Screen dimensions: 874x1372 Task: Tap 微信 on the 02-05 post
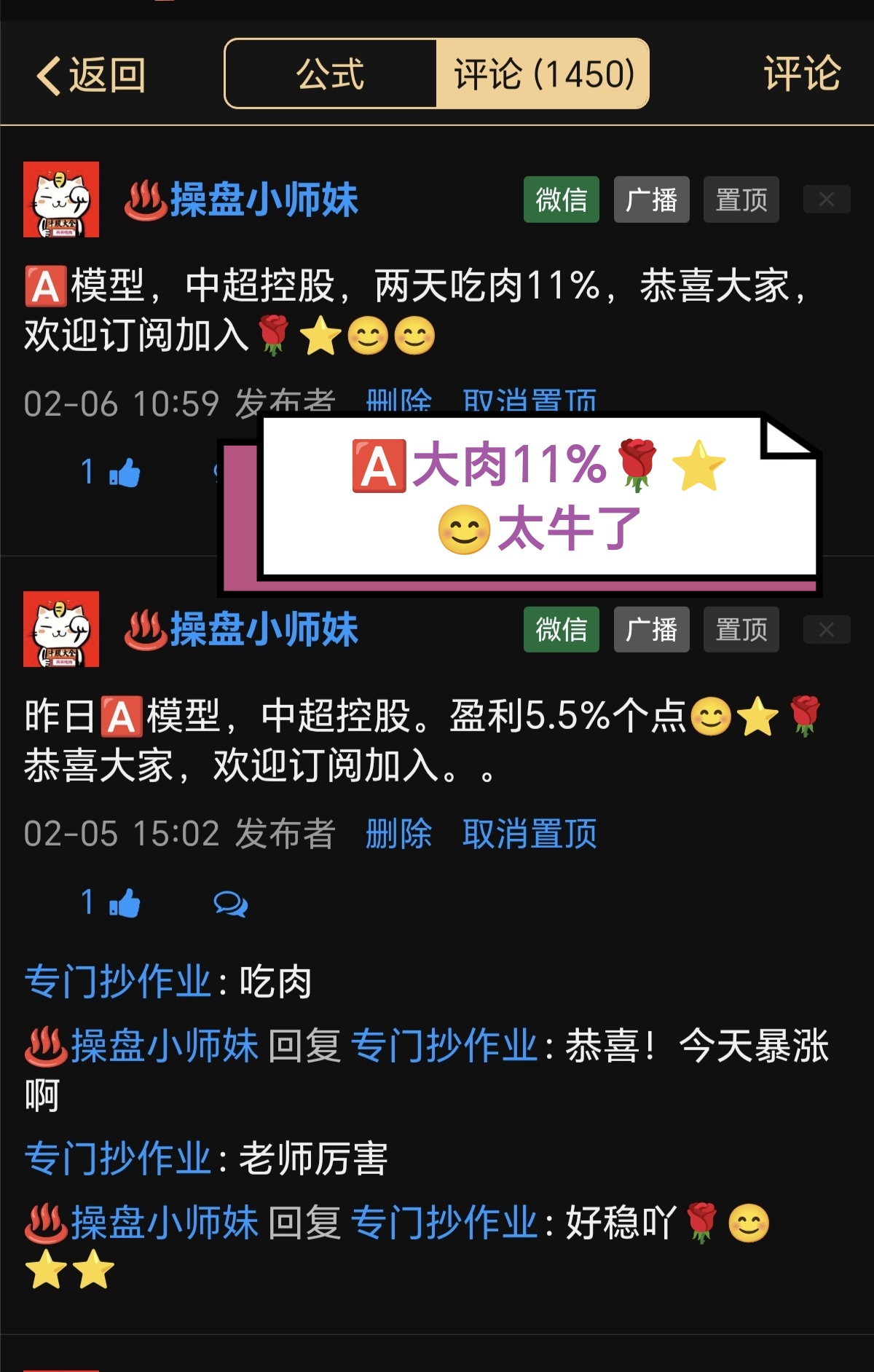click(x=561, y=629)
